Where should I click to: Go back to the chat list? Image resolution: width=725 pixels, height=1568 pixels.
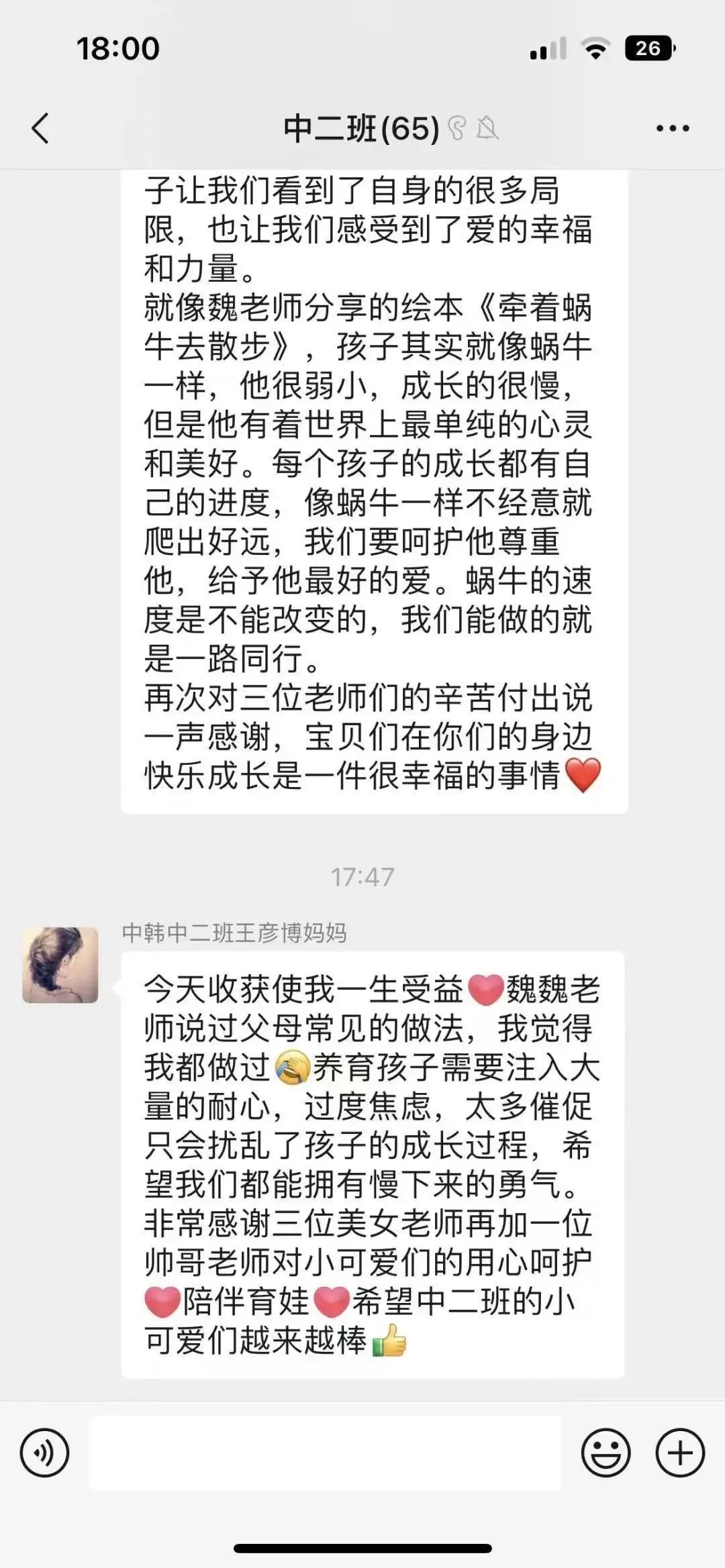[x=40, y=127]
